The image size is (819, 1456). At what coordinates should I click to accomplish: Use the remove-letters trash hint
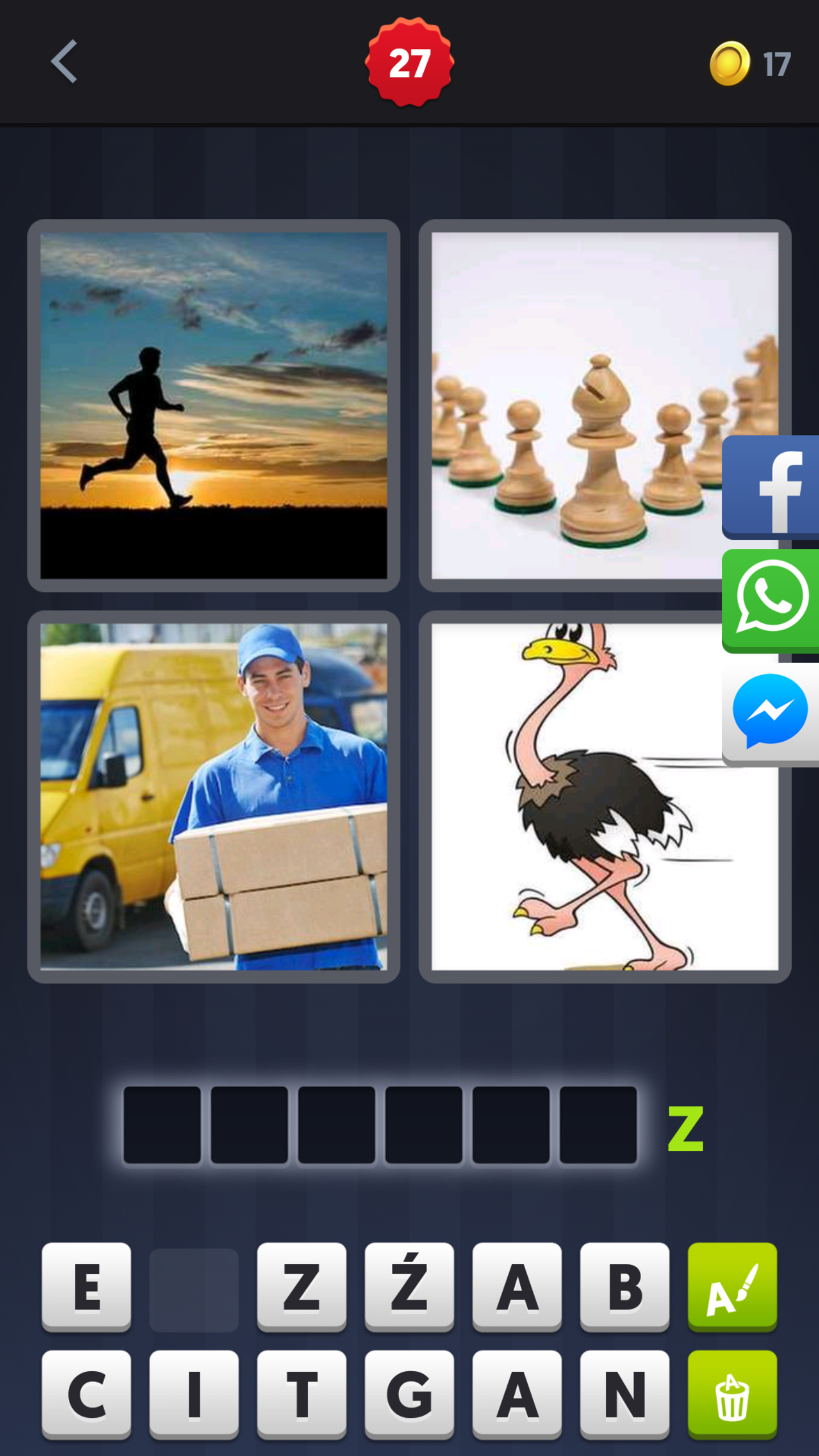pos(733,1395)
